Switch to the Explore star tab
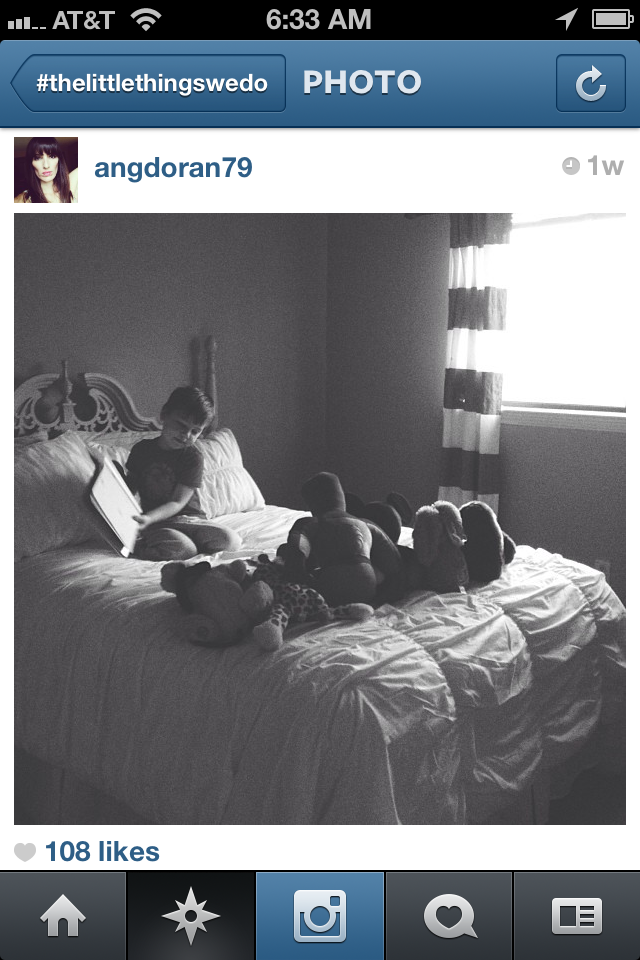This screenshot has width=640, height=960. (191, 915)
